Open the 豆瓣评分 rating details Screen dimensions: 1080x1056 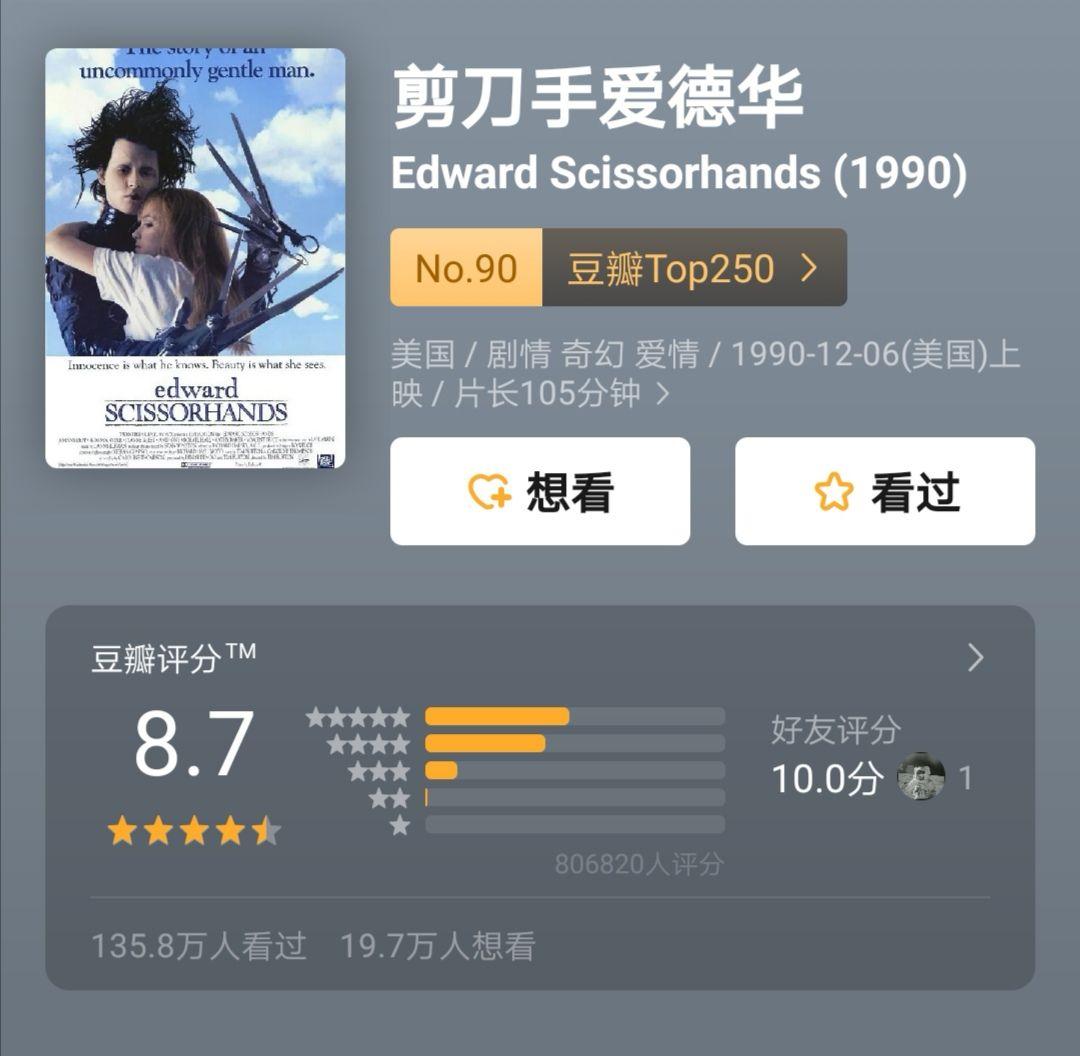(975, 658)
